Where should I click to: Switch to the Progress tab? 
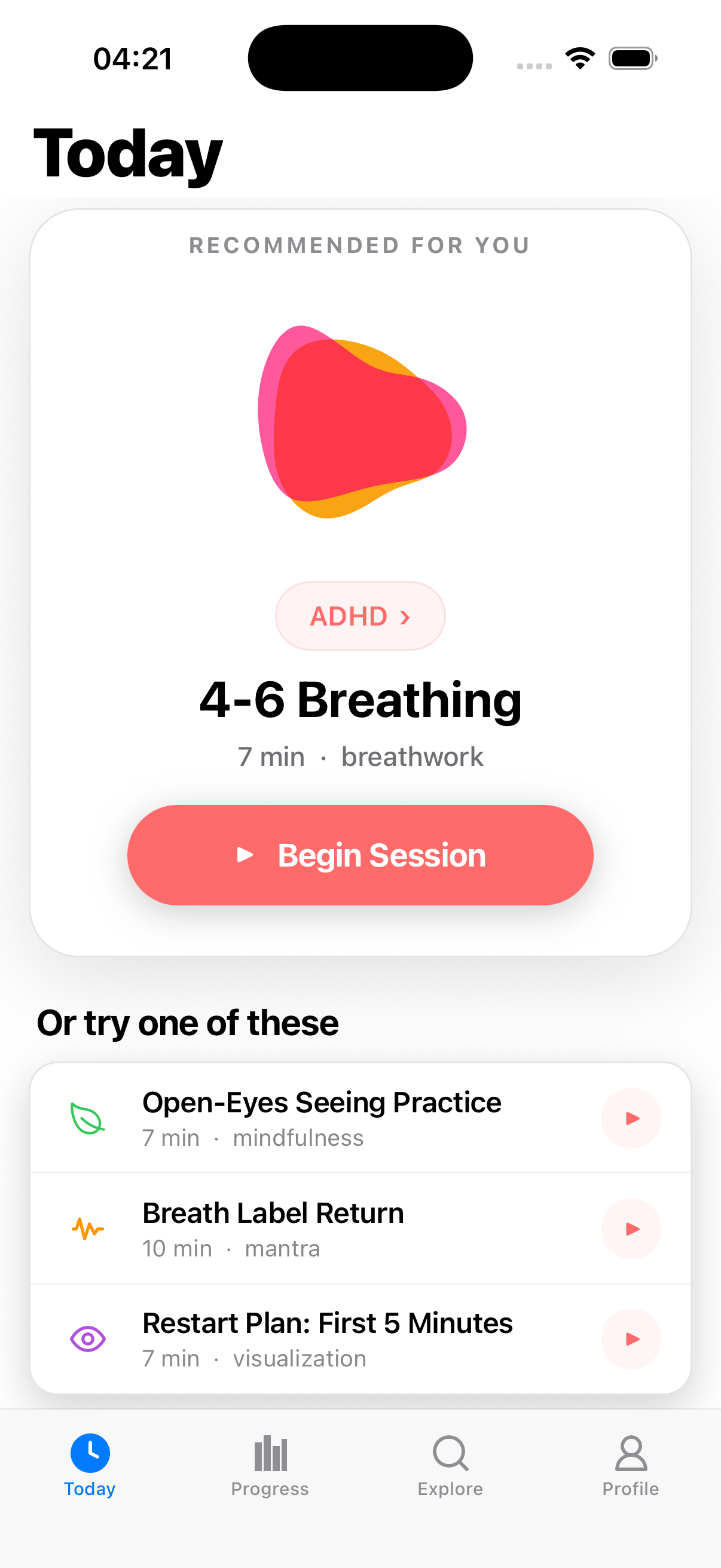(270, 1465)
